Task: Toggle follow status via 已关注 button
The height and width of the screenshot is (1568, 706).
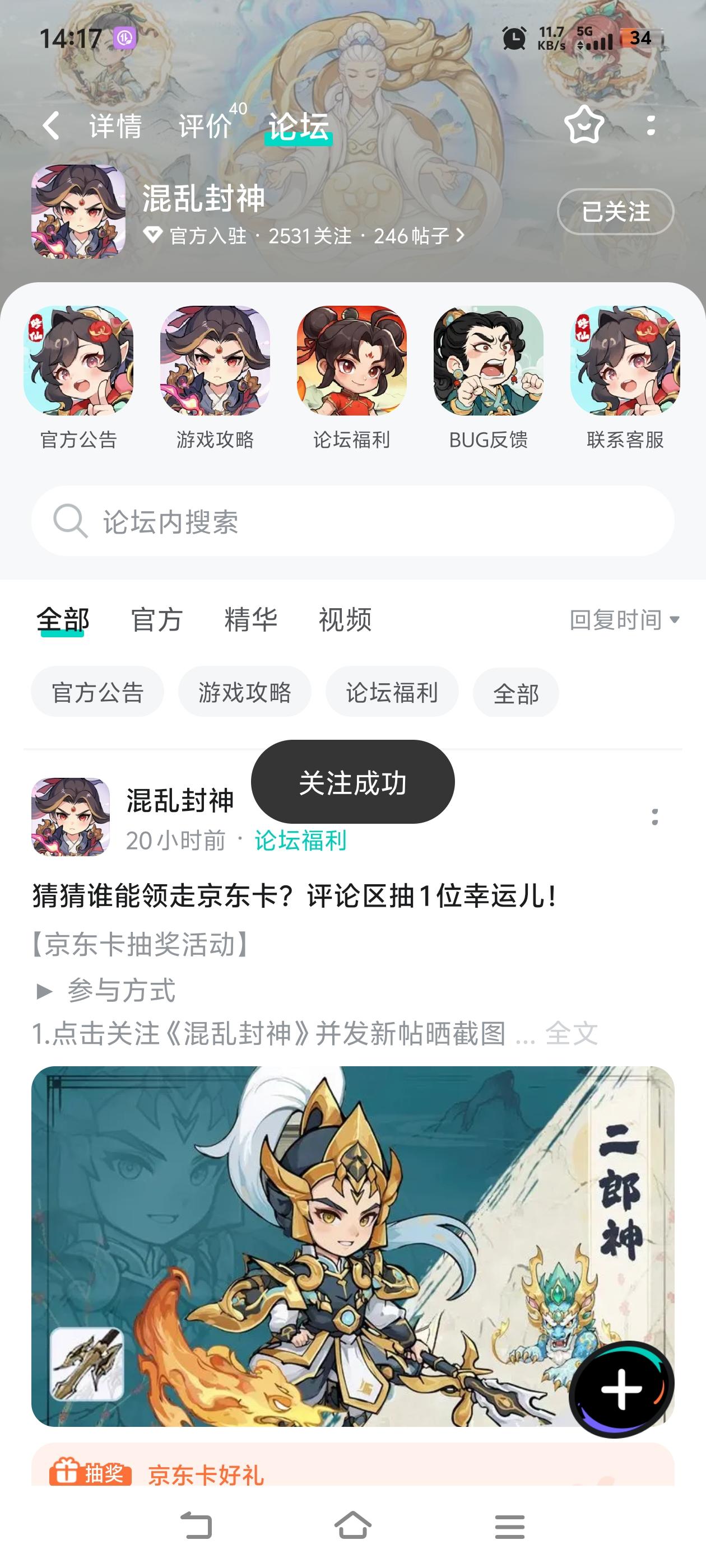Action: pos(614,211)
